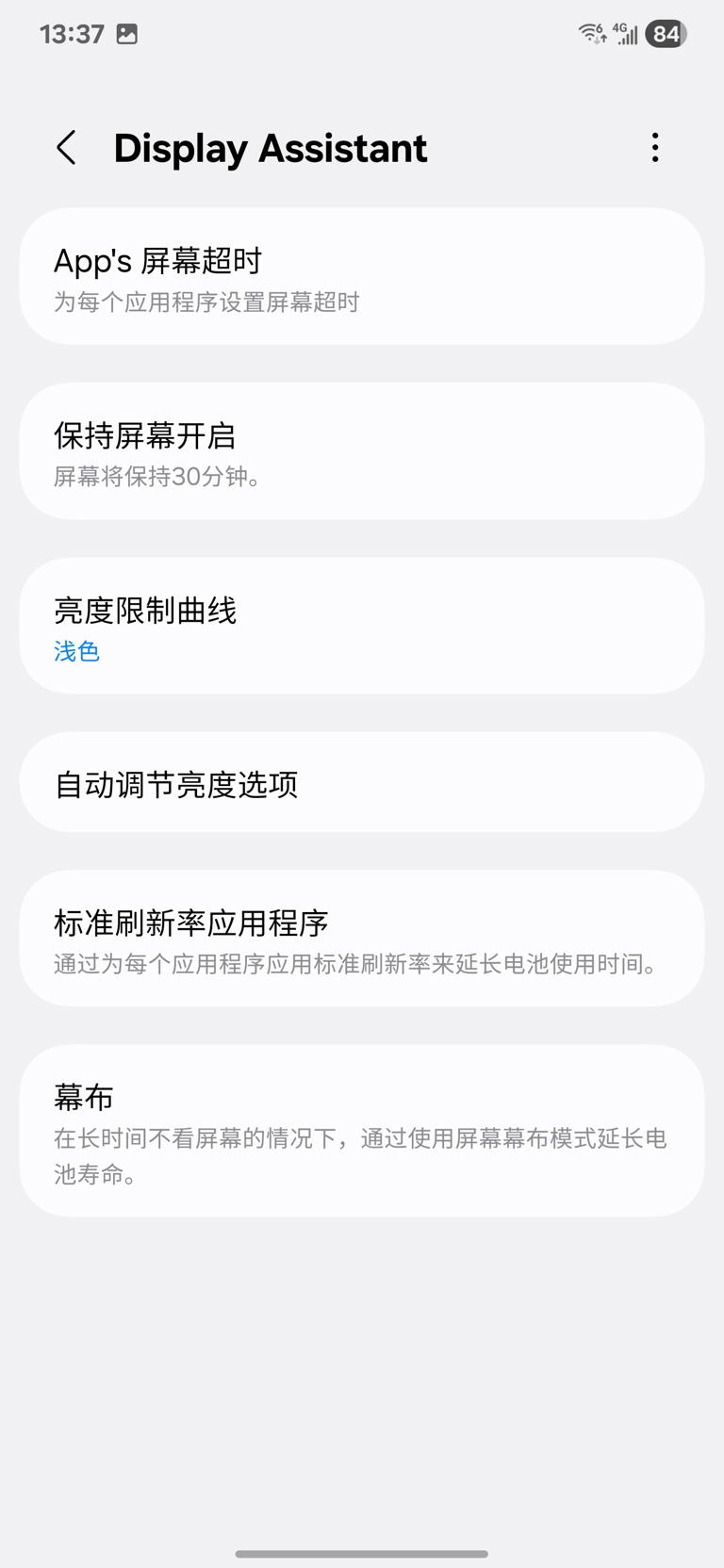The height and width of the screenshot is (1568, 724).
Task: Open 自动调节亮度选项
Action: [x=362, y=782]
